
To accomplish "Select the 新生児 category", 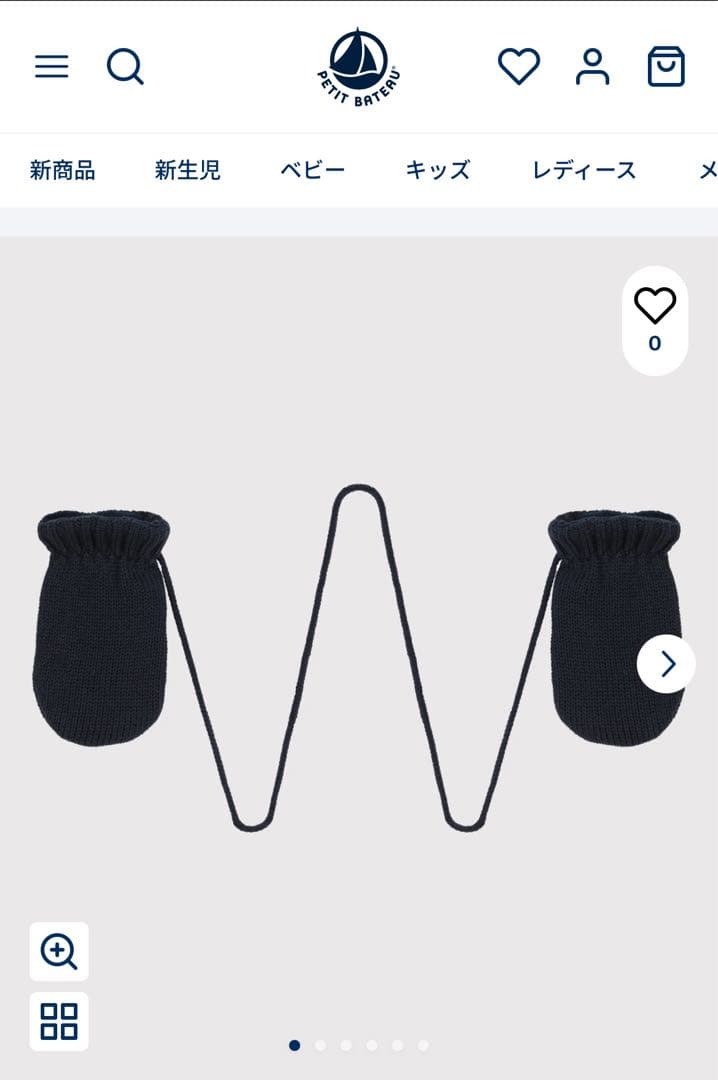I will tap(187, 170).
